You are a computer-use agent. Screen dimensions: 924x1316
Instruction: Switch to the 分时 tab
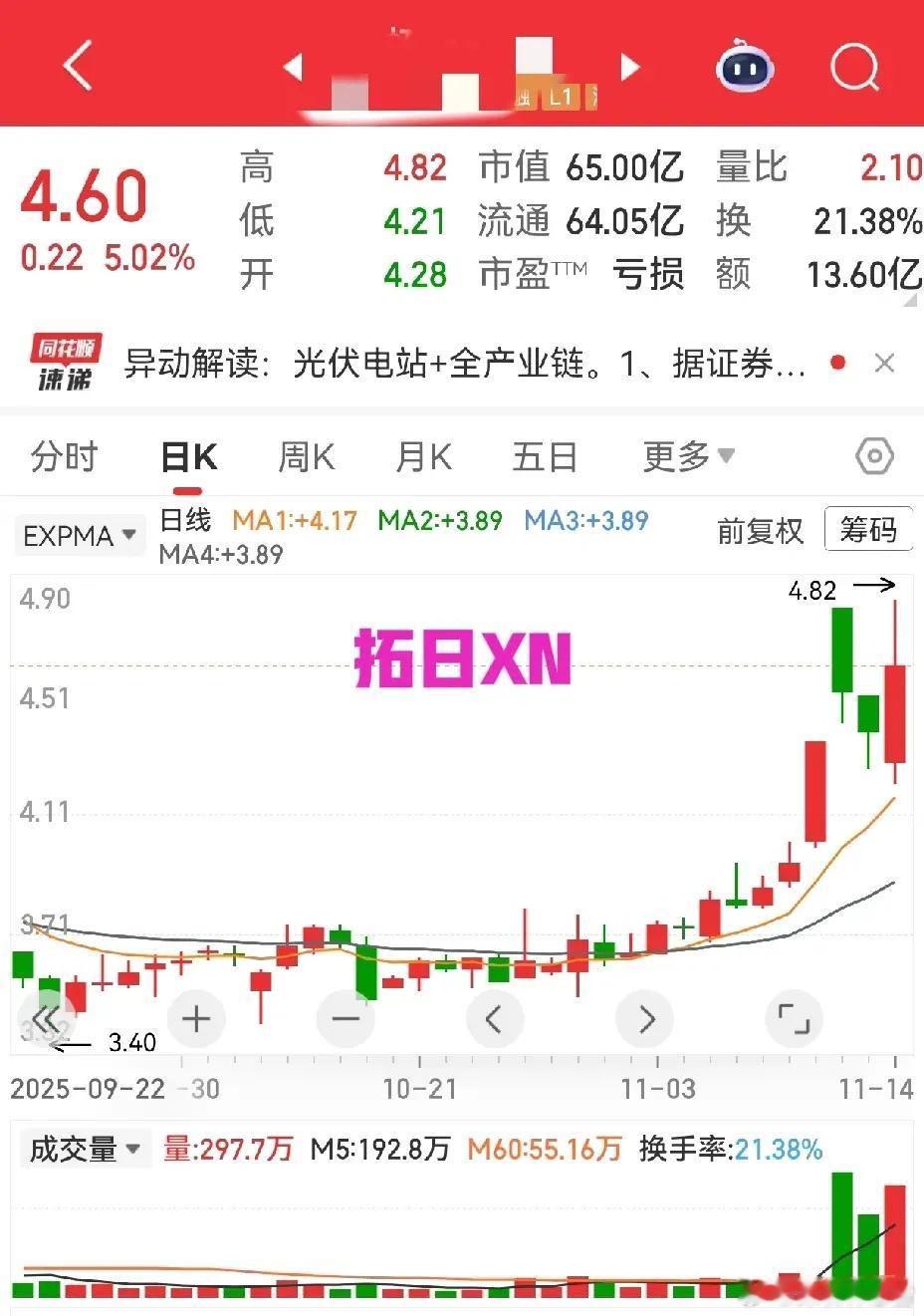pyautogui.click(x=64, y=456)
